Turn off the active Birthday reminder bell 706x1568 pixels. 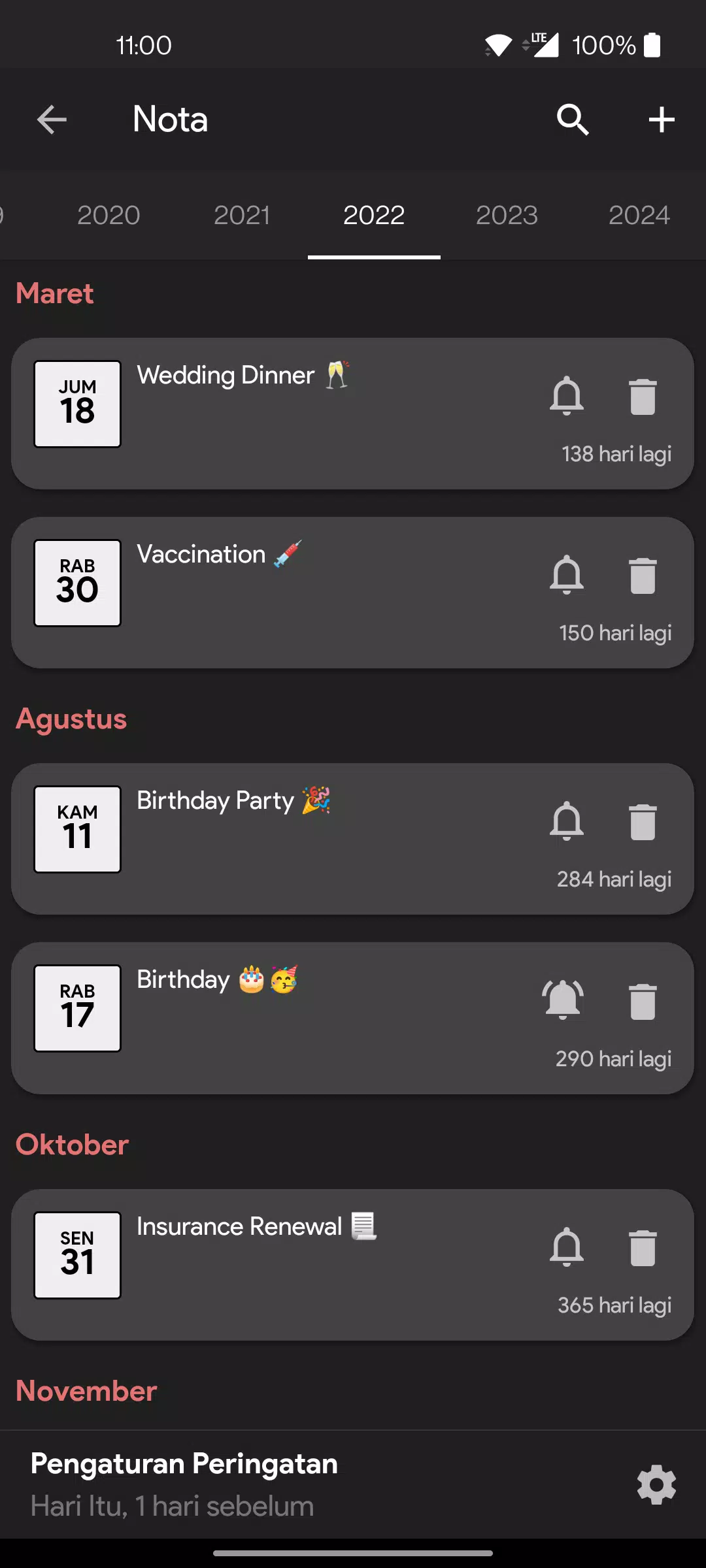tap(563, 1000)
